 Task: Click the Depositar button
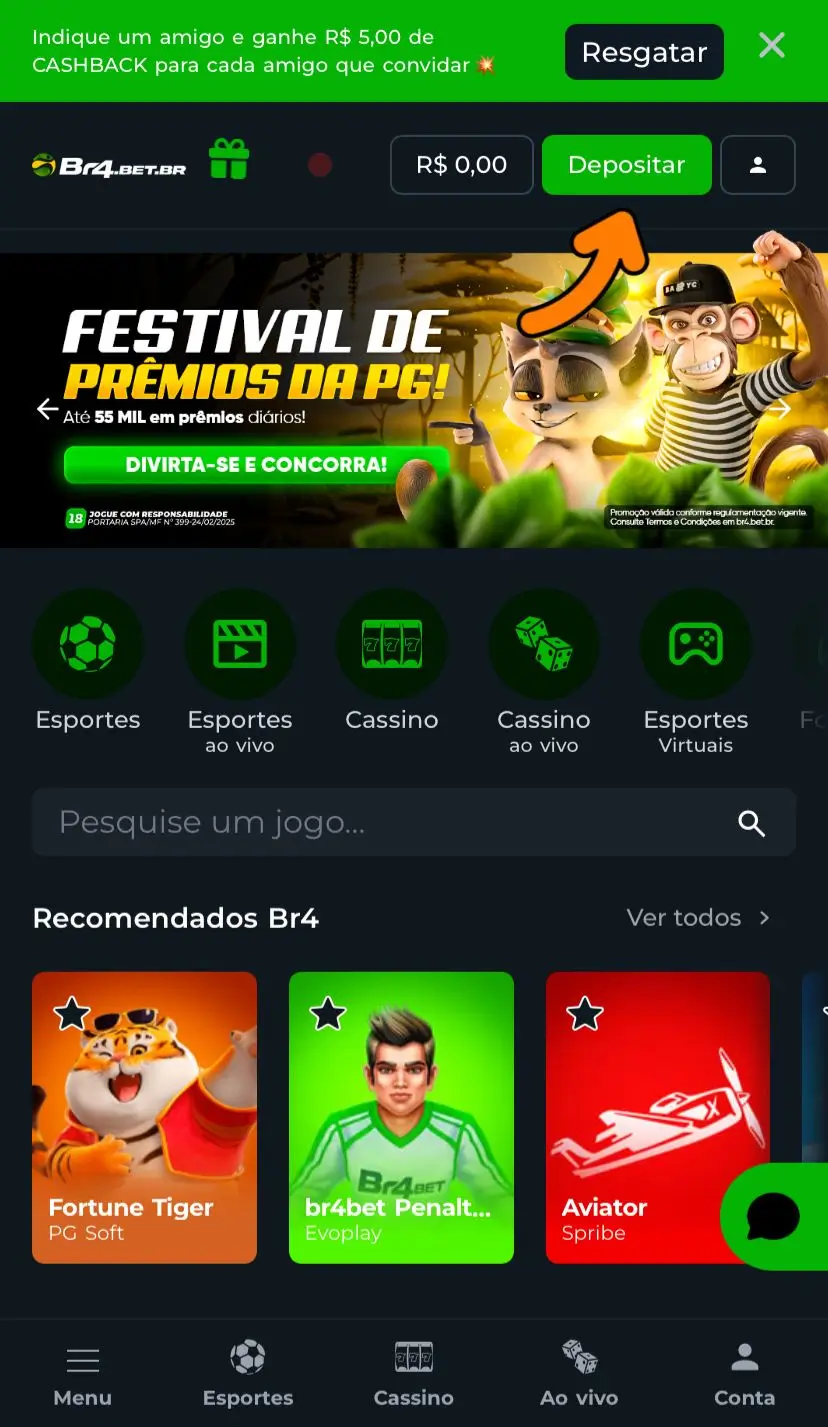pos(626,164)
